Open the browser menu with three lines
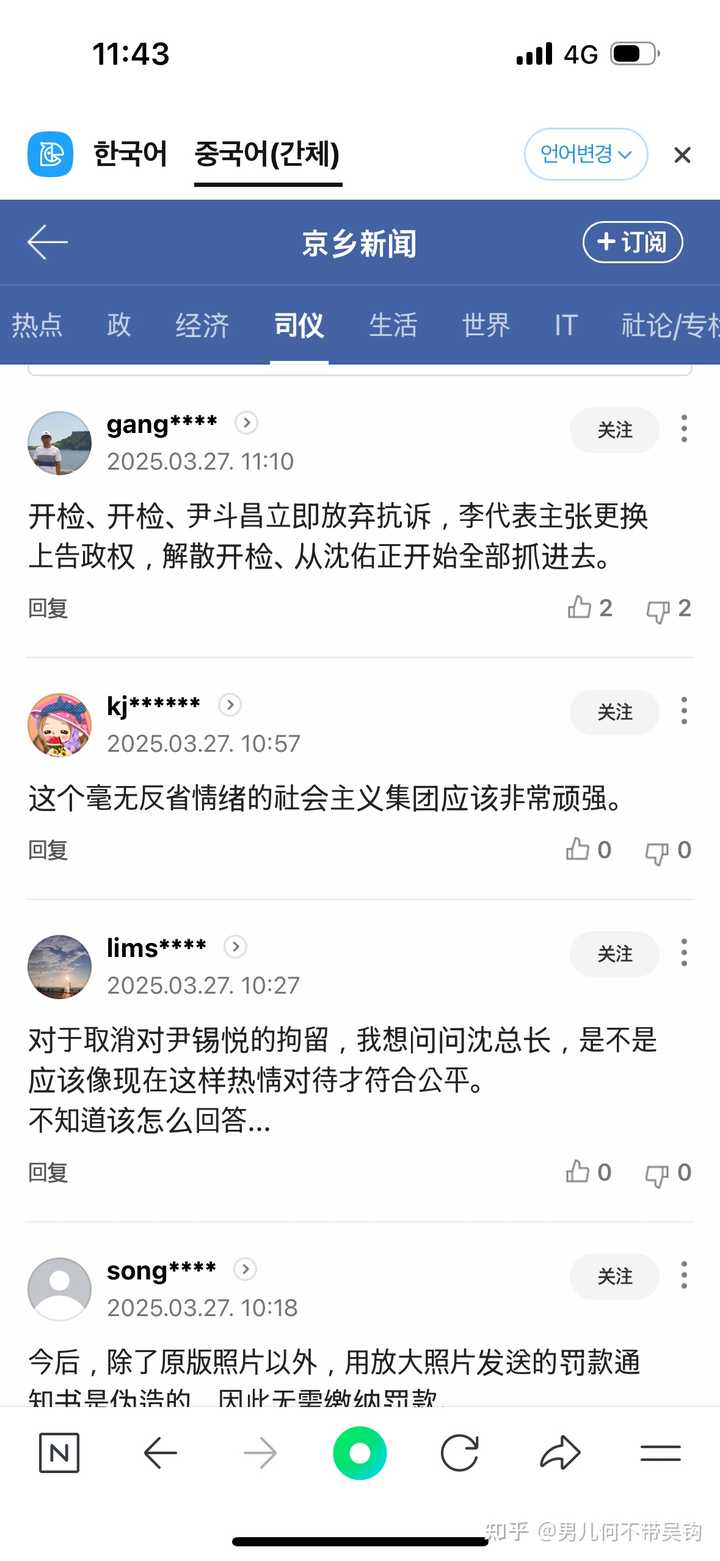Viewport: 720px width, 1561px height. pos(660,1453)
